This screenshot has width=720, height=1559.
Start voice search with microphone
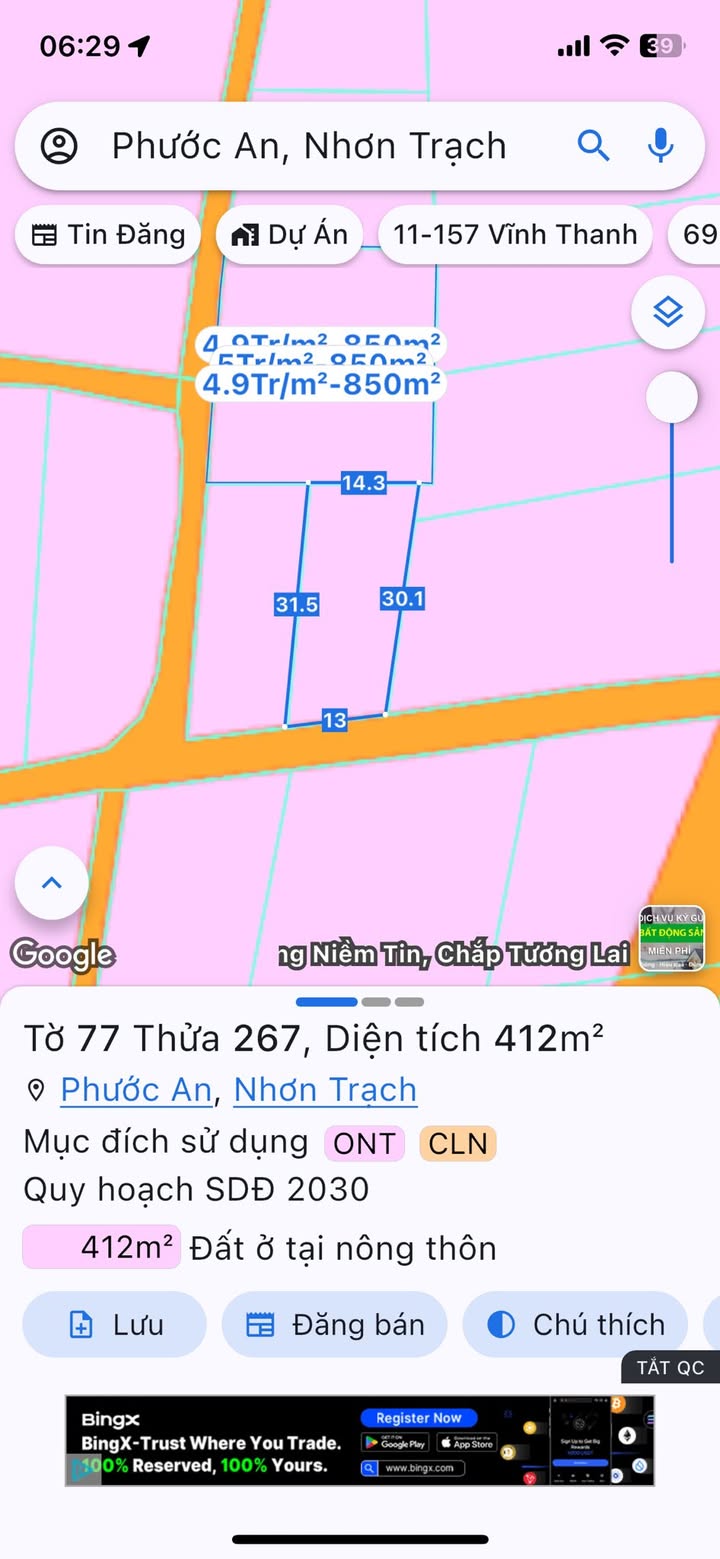pyautogui.click(x=660, y=147)
